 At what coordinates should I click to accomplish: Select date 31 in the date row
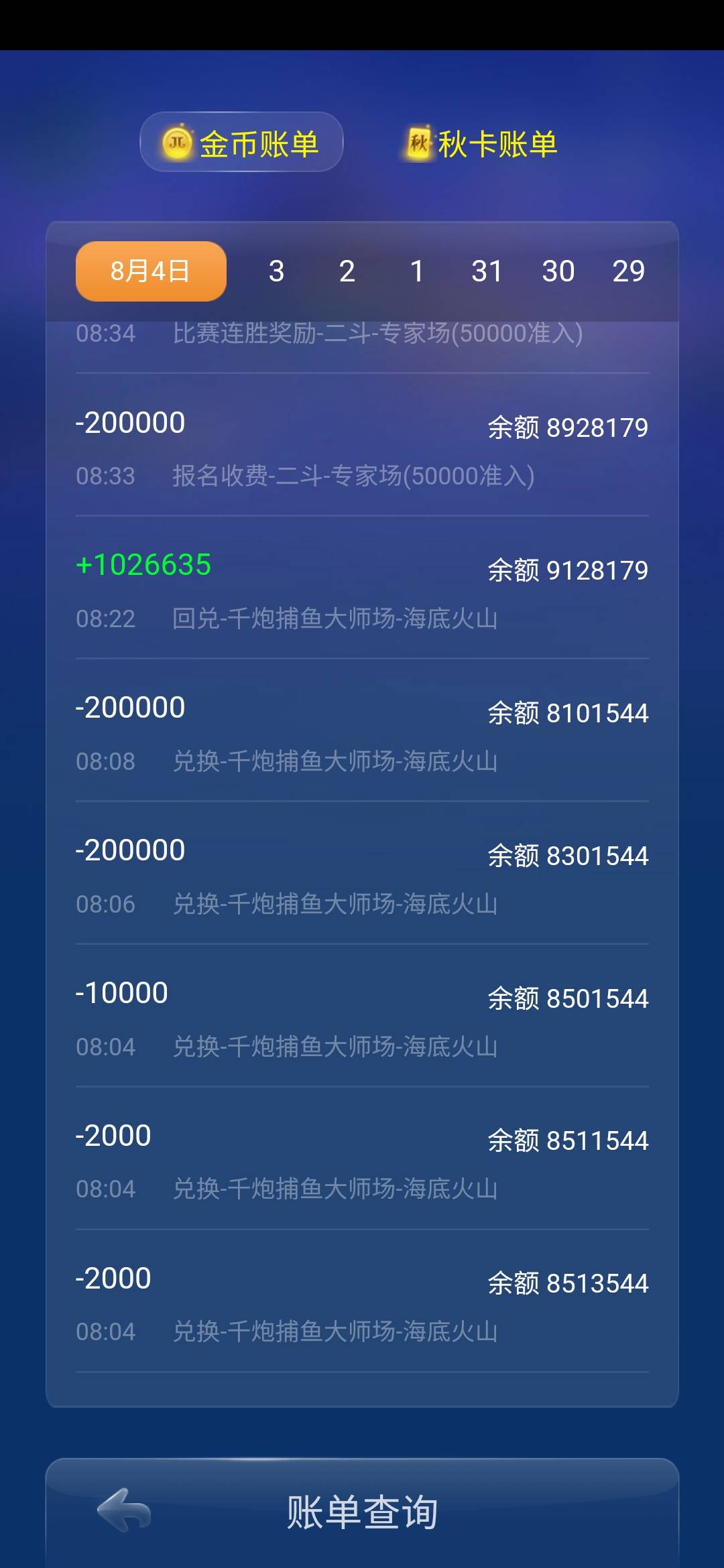pos(489,271)
